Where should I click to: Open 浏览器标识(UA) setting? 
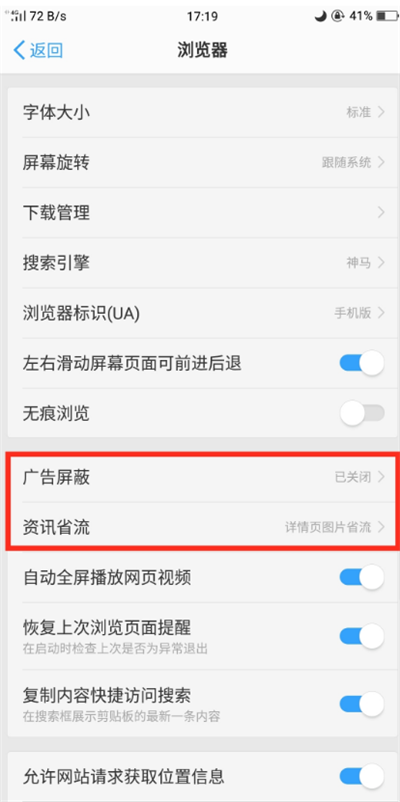200,313
